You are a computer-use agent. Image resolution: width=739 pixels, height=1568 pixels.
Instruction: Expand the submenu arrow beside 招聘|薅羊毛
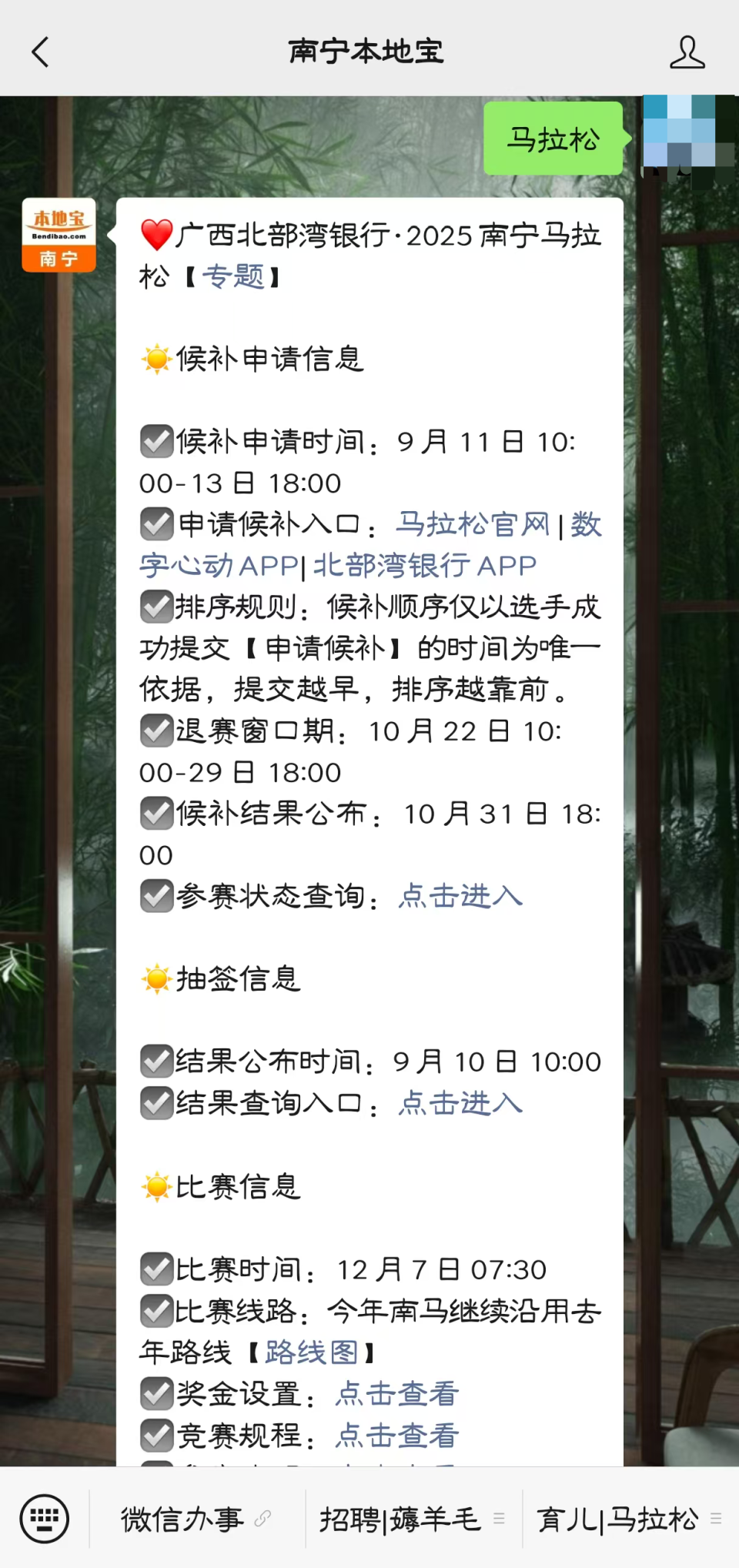coord(500,1522)
